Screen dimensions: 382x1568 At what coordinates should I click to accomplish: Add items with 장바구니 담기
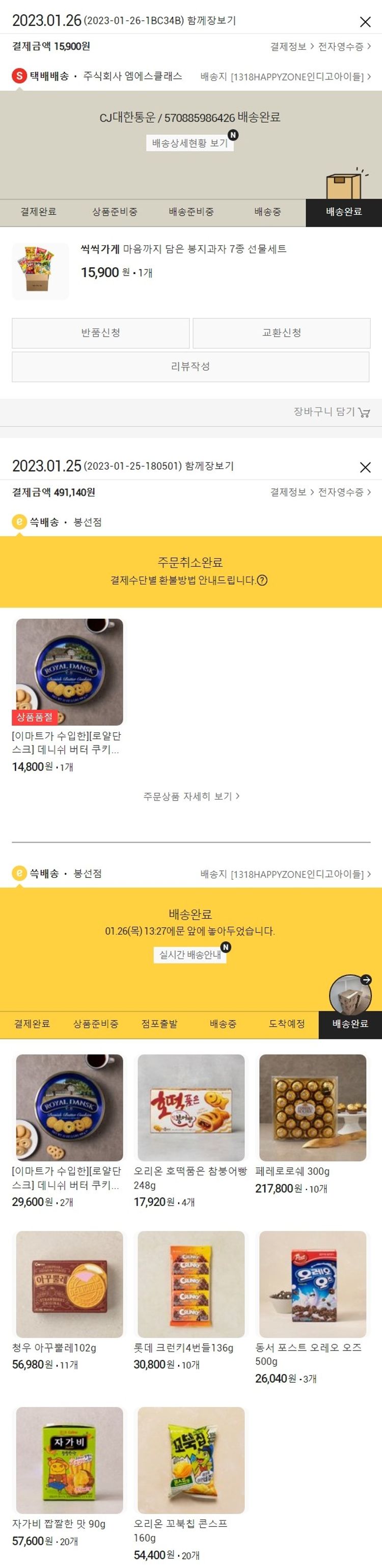point(332,412)
